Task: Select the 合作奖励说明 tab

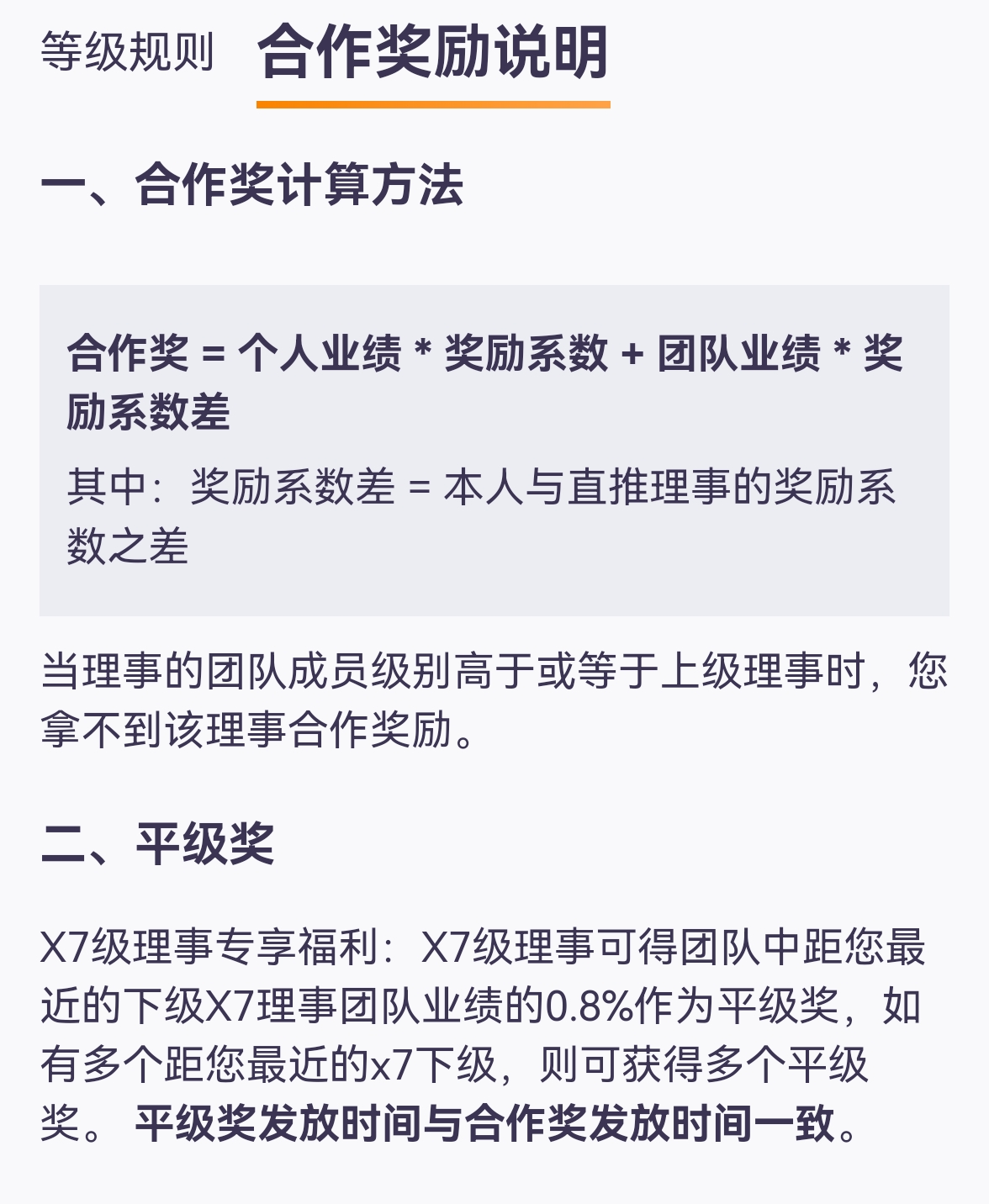Action: pyautogui.click(x=433, y=53)
